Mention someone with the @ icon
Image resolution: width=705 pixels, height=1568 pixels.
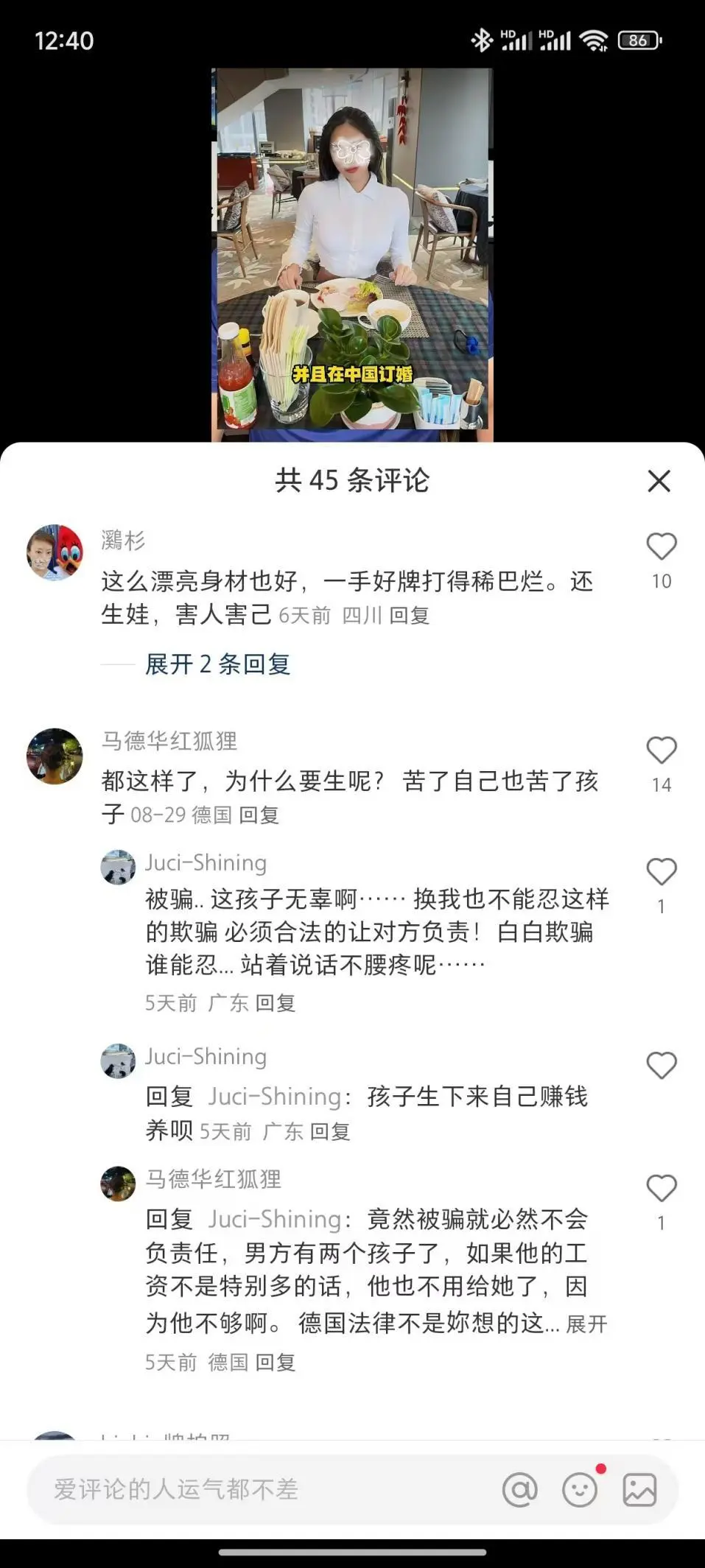coord(519,1489)
